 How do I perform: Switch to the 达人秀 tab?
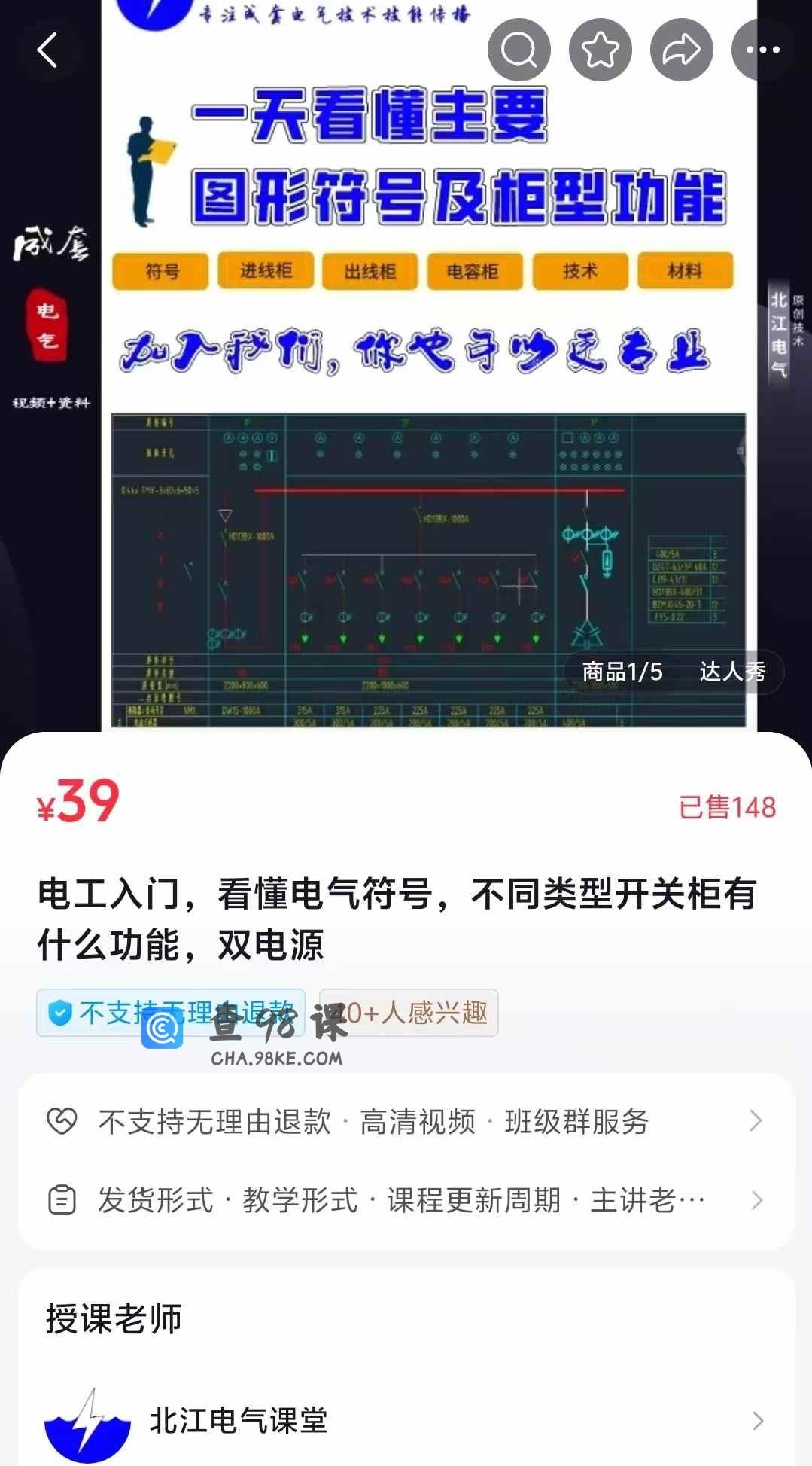tap(731, 672)
